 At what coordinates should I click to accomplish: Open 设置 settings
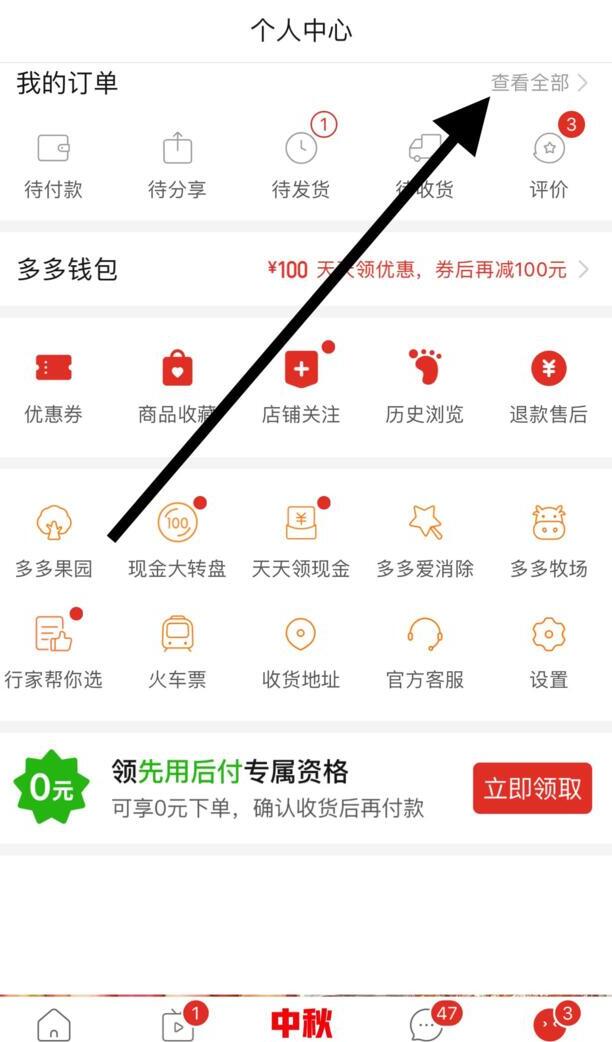pyautogui.click(x=548, y=651)
